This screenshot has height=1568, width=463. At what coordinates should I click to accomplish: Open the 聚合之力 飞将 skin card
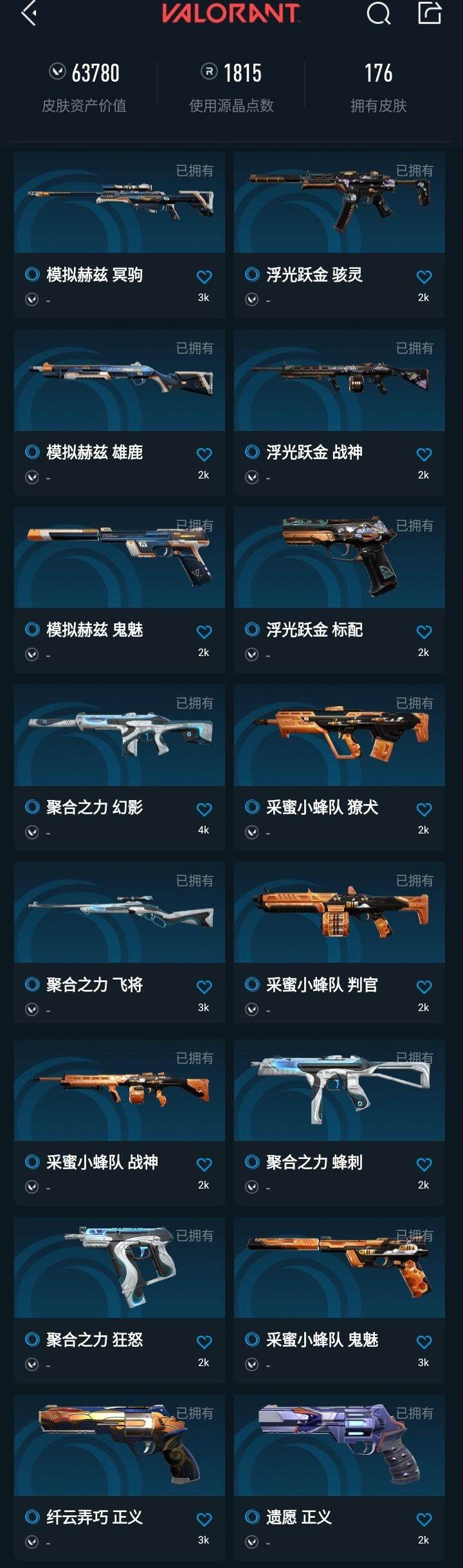(120, 913)
